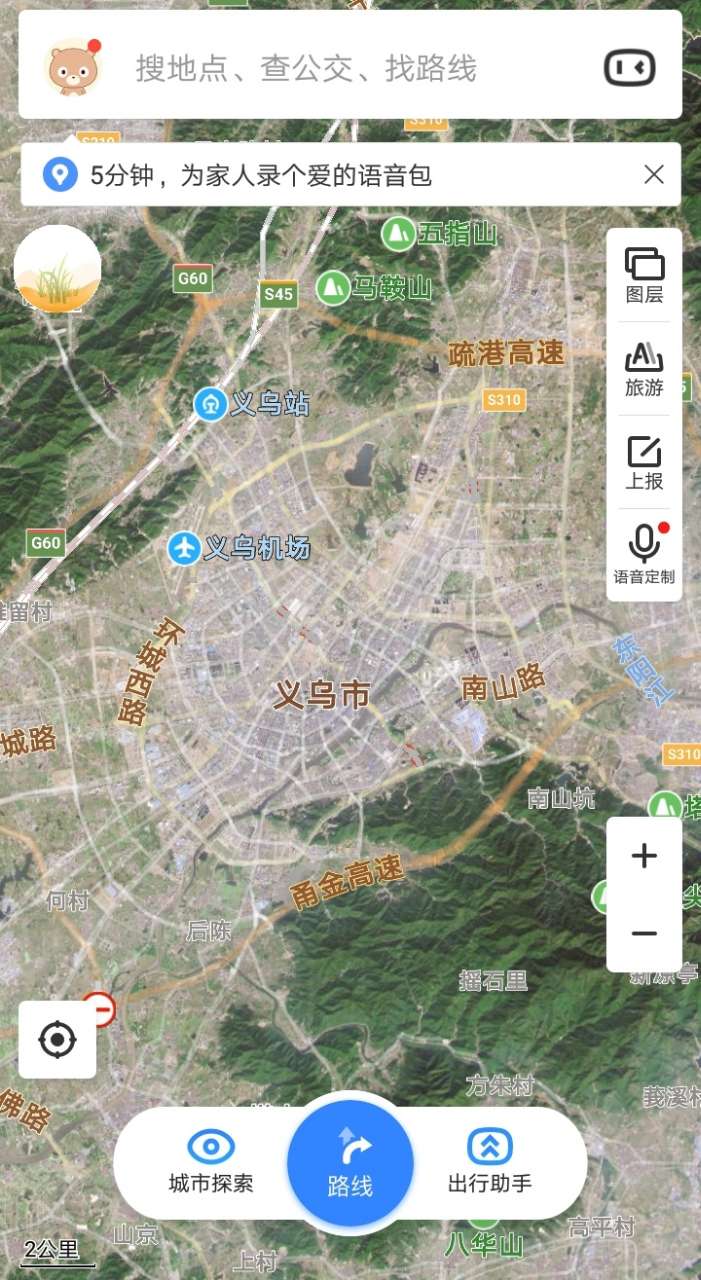Recenter the map on my location

57,1040
